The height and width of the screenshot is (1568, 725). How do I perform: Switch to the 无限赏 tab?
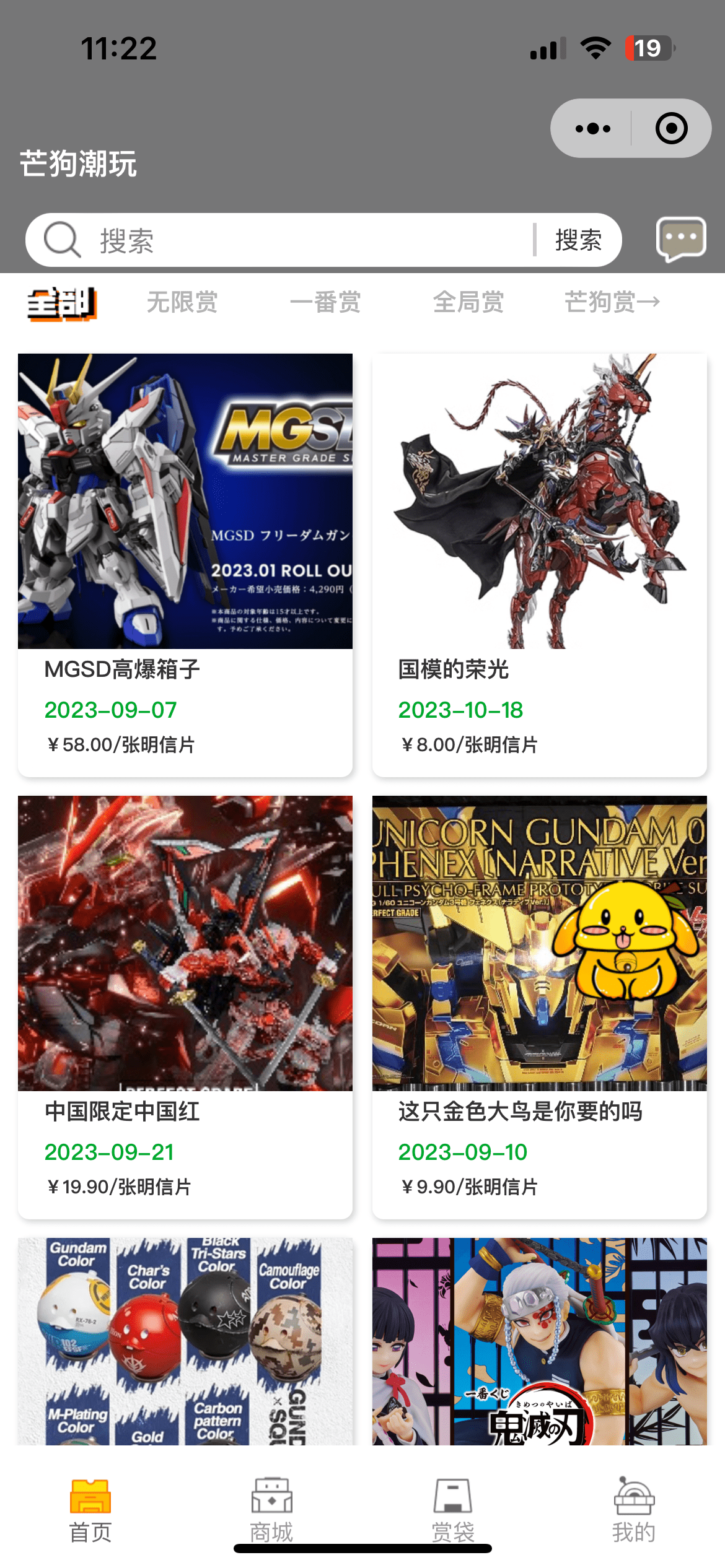tap(182, 302)
